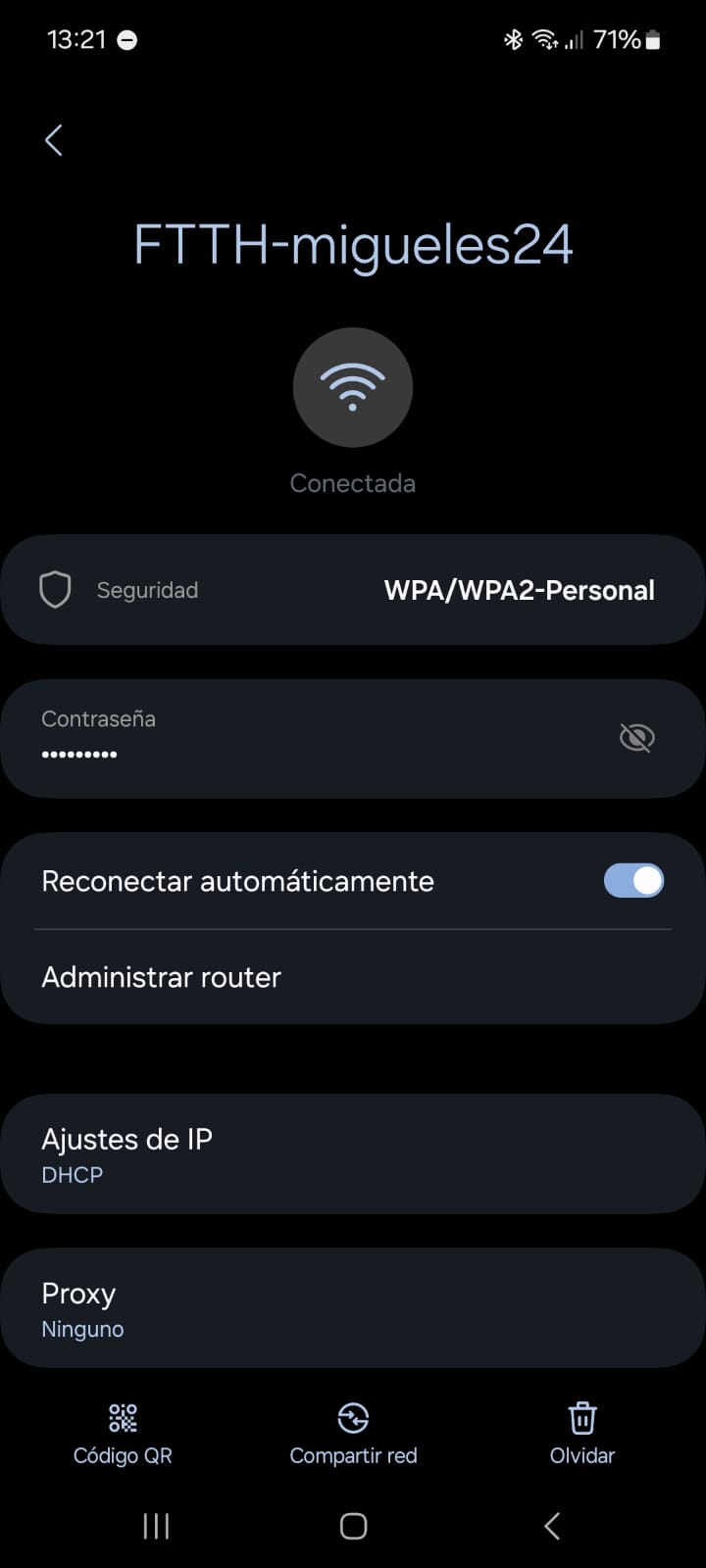Tap Compartir red to share network
Screen dimensions: 706x1568
tap(353, 1434)
